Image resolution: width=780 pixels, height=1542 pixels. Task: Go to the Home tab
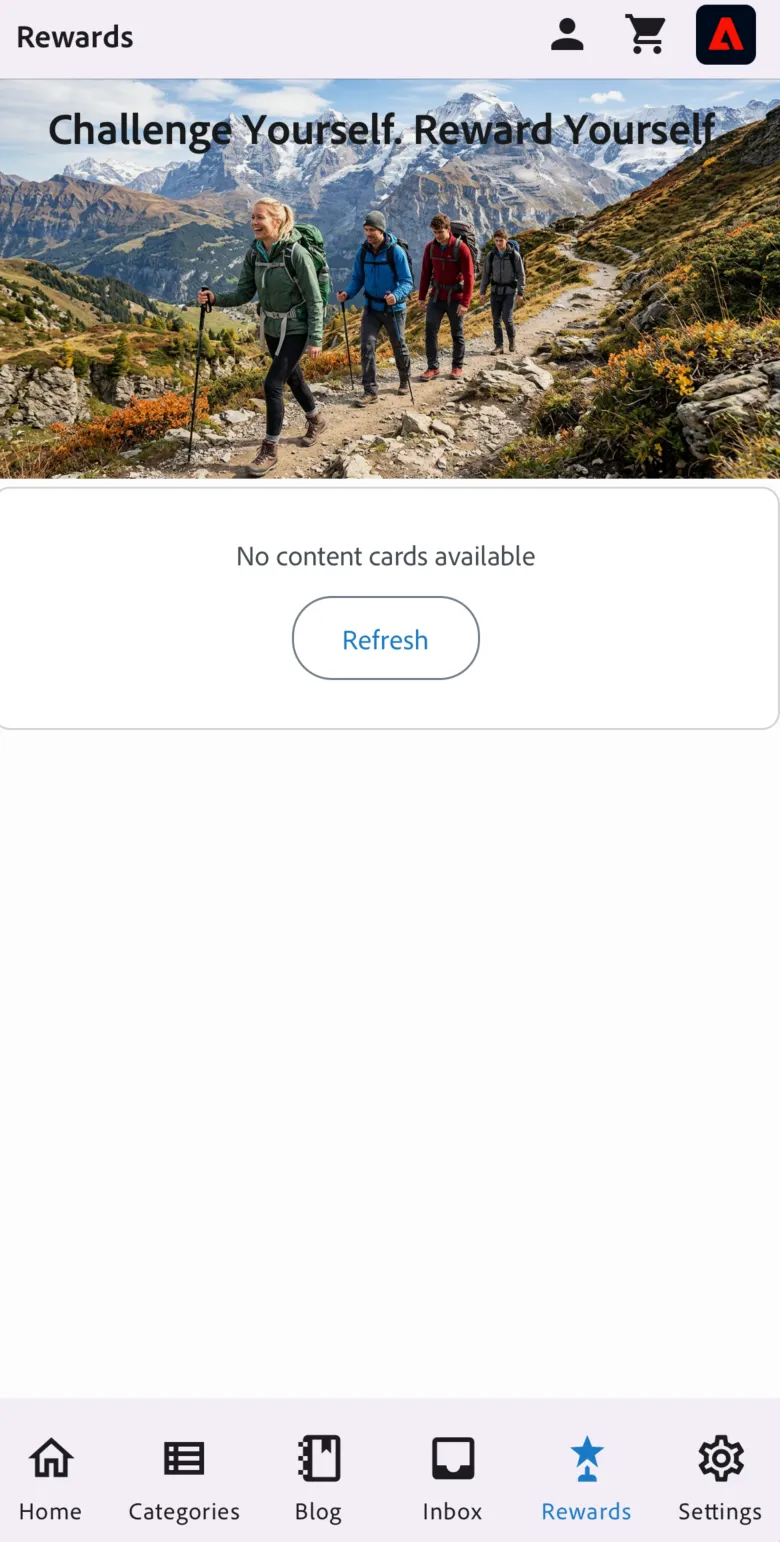click(x=50, y=1478)
